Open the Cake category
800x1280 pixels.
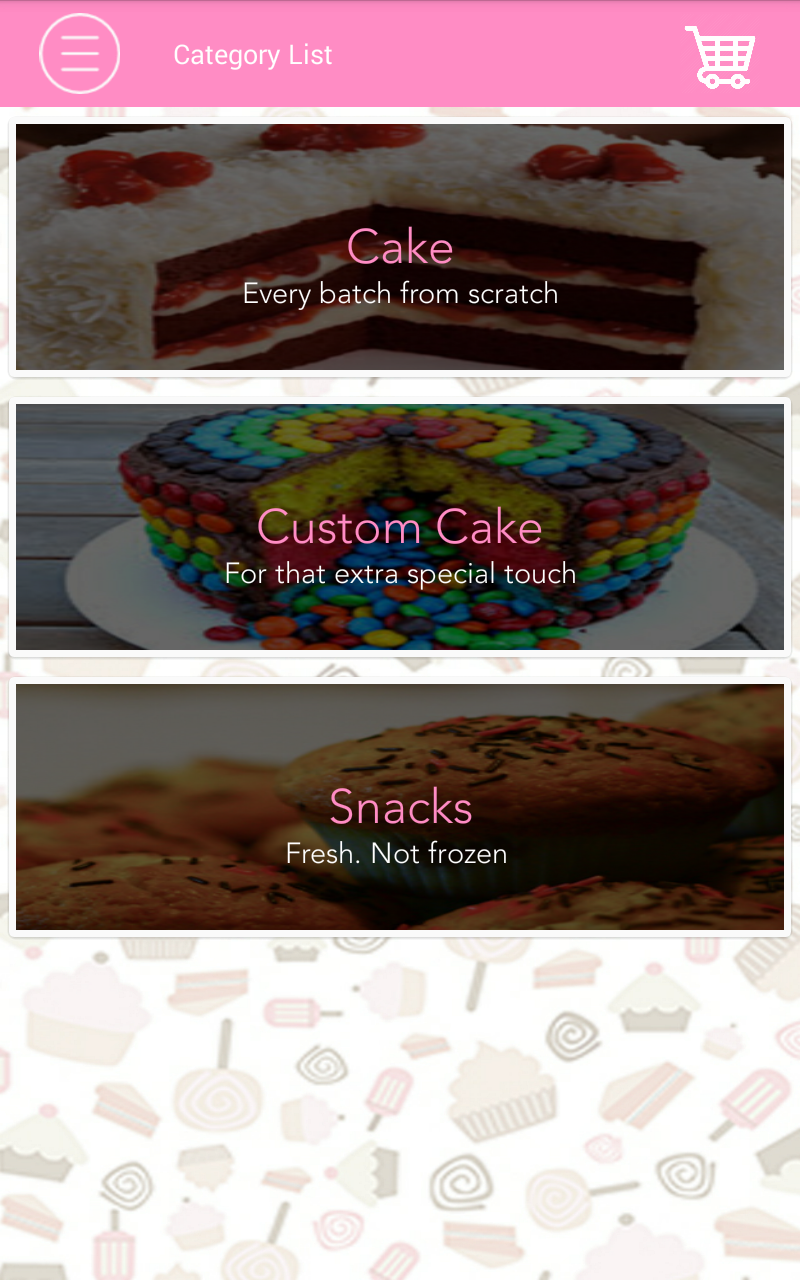[400, 247]
